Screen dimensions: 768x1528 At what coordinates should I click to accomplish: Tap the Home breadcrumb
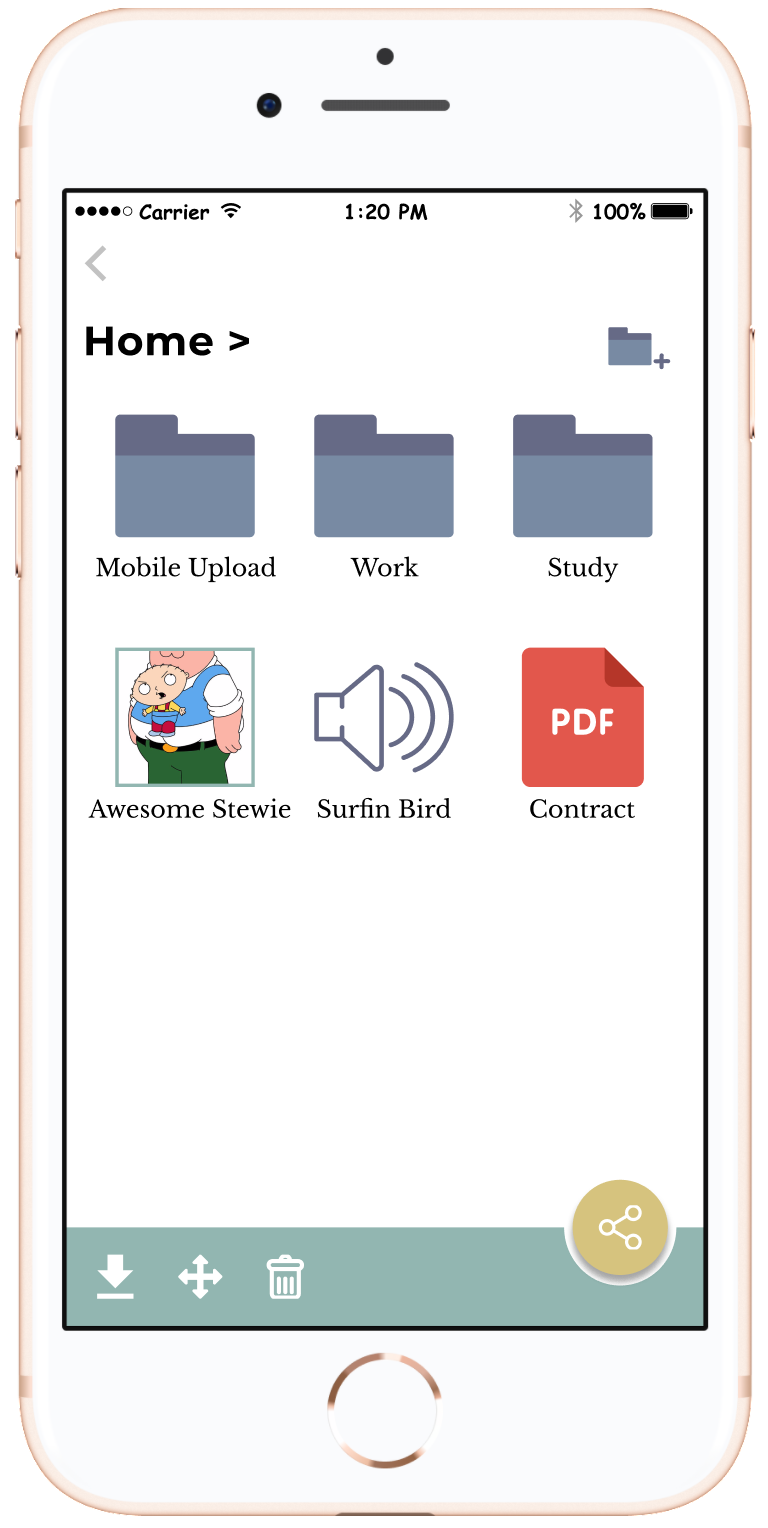coord(149,342)
